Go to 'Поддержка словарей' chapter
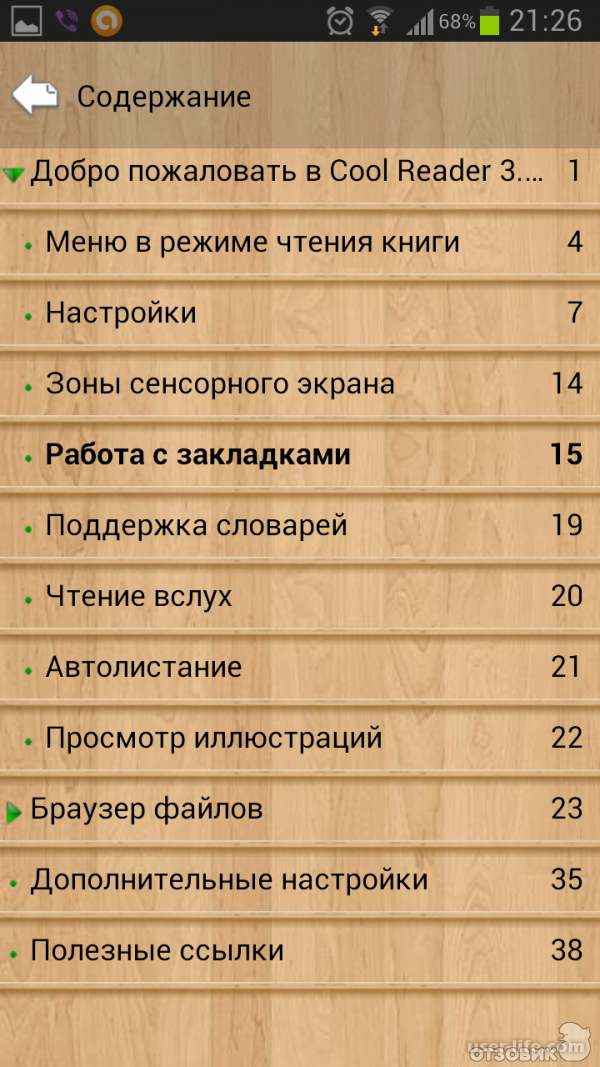 coord(300,525)
